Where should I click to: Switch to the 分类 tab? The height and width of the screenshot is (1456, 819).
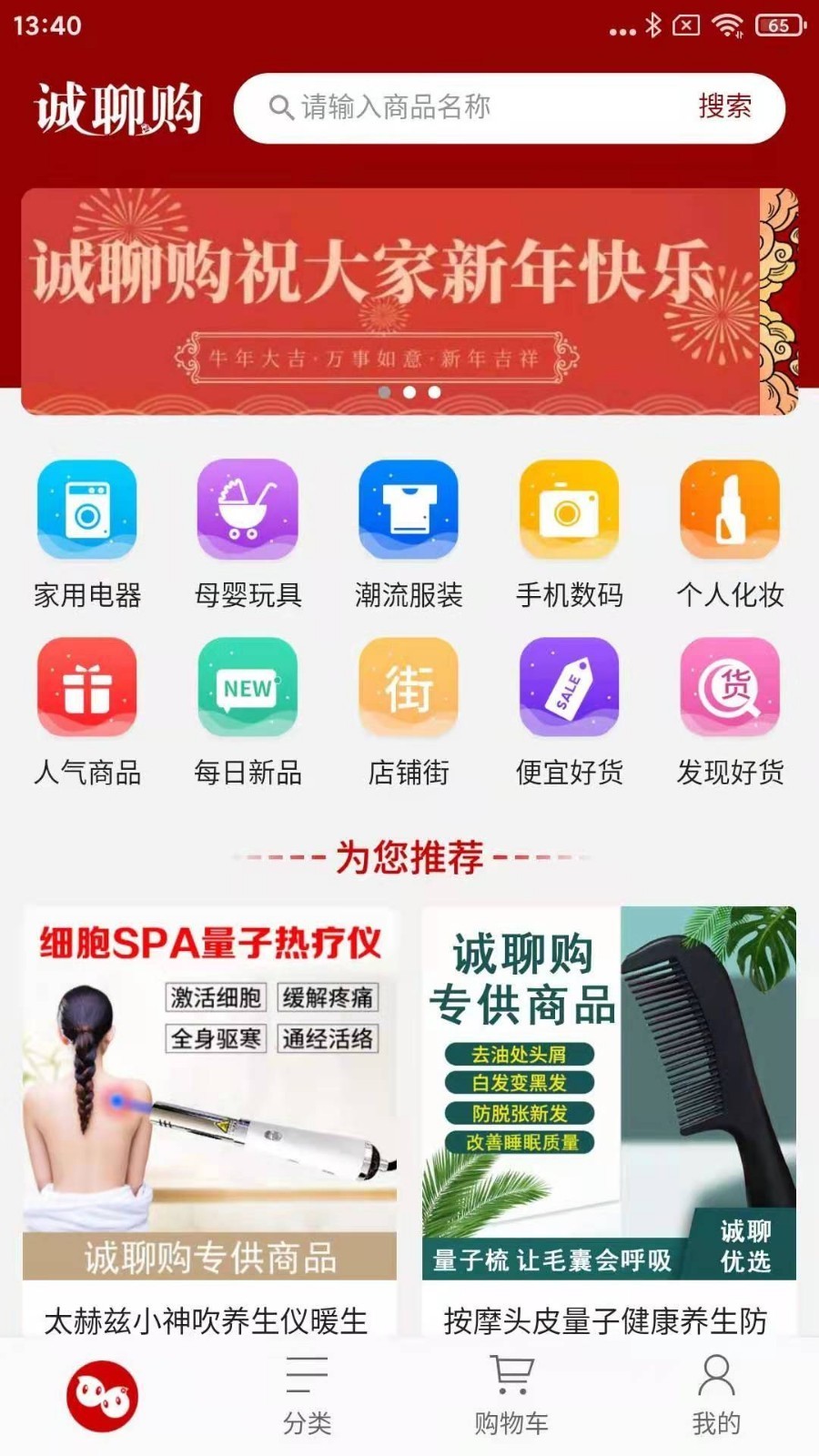(x=307, y=1396)
